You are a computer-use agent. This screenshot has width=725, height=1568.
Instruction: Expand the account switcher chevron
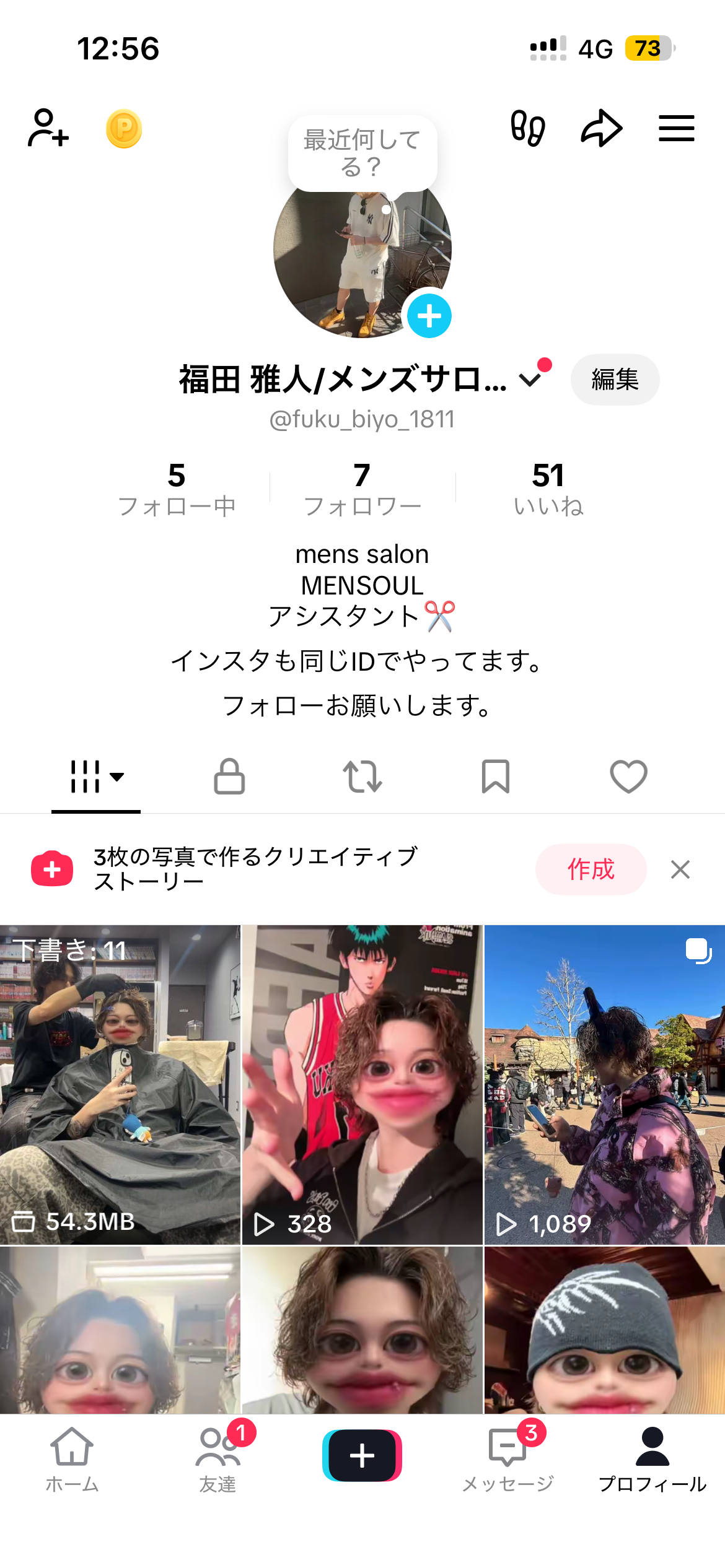point(530,379)
